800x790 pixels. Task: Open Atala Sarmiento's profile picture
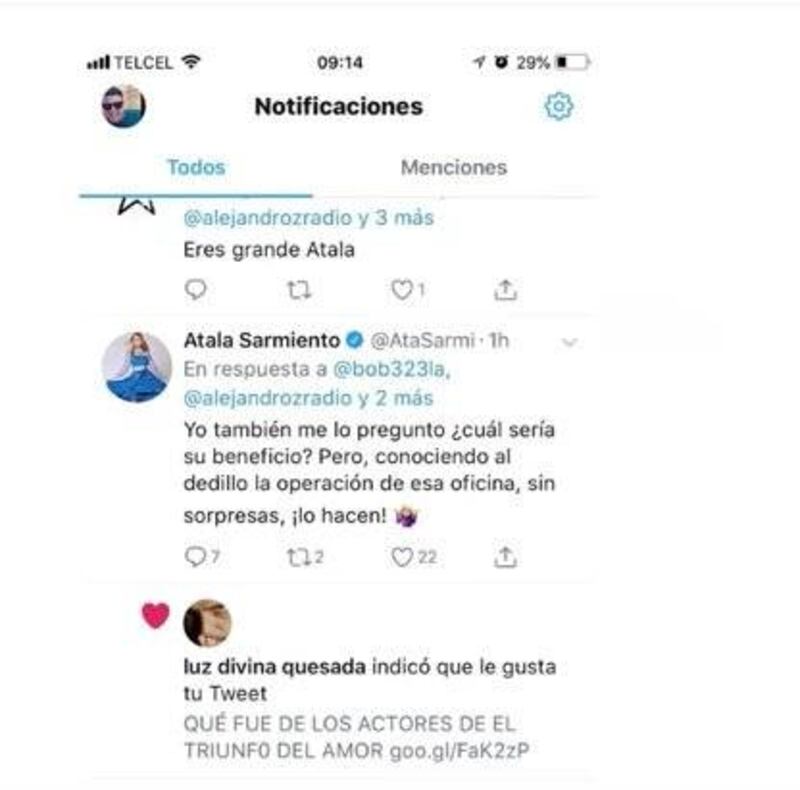point(137,367)
